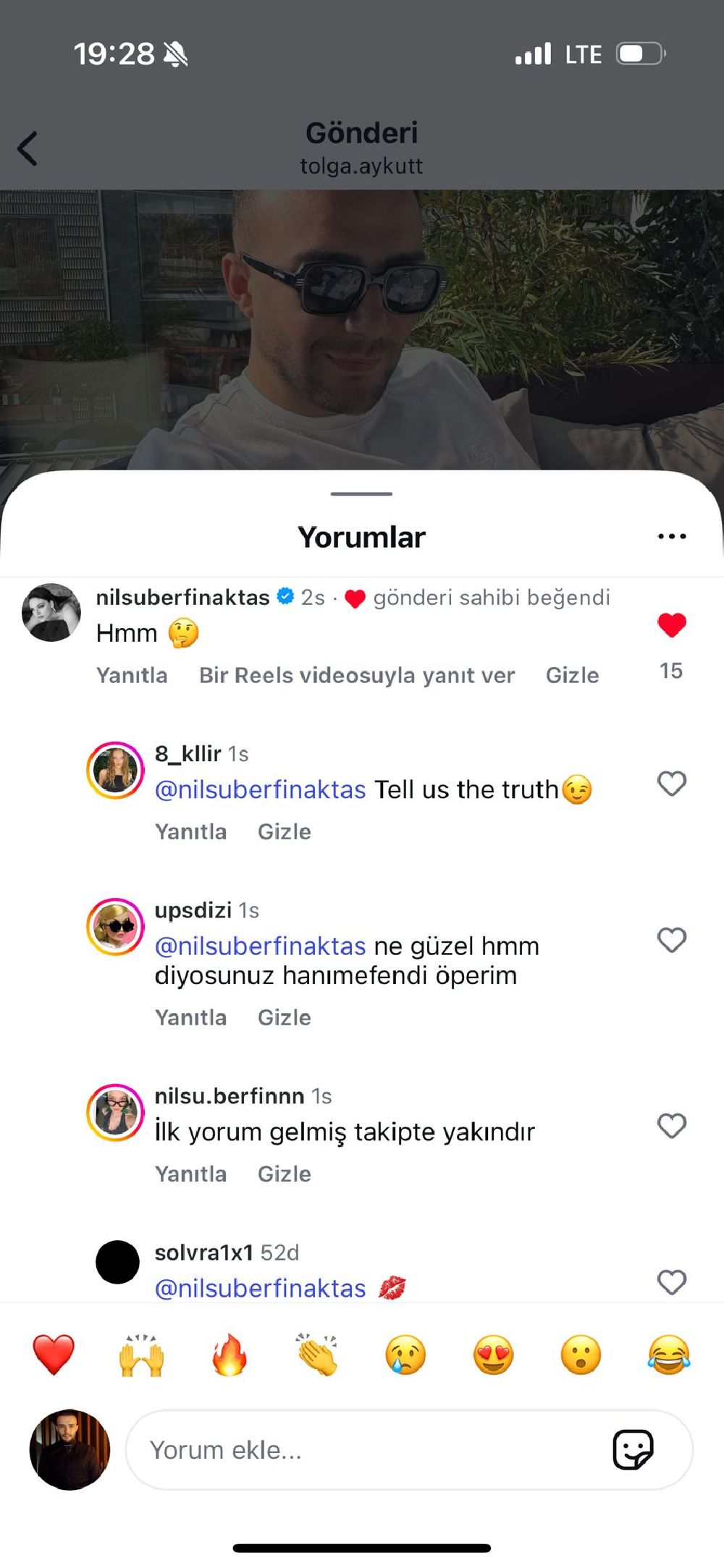
Task: Go back using the back arrow
Action: coord(28,148)
